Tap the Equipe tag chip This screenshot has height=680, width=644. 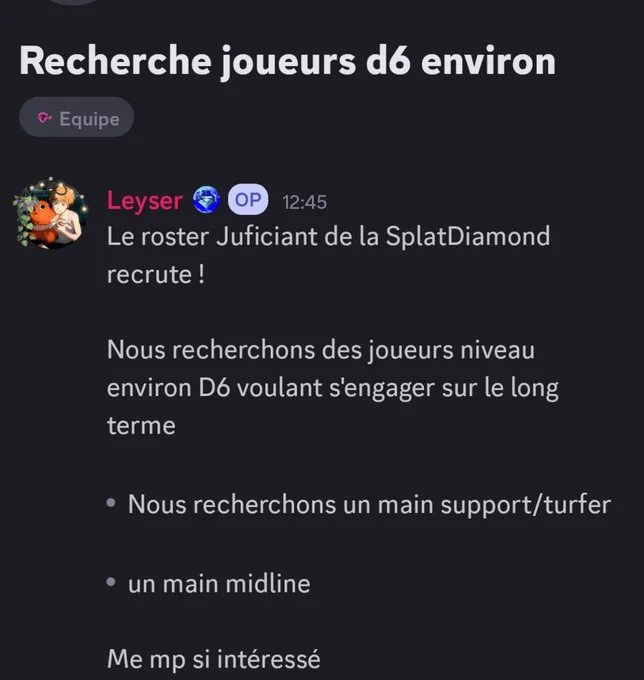tap(76, 118)
